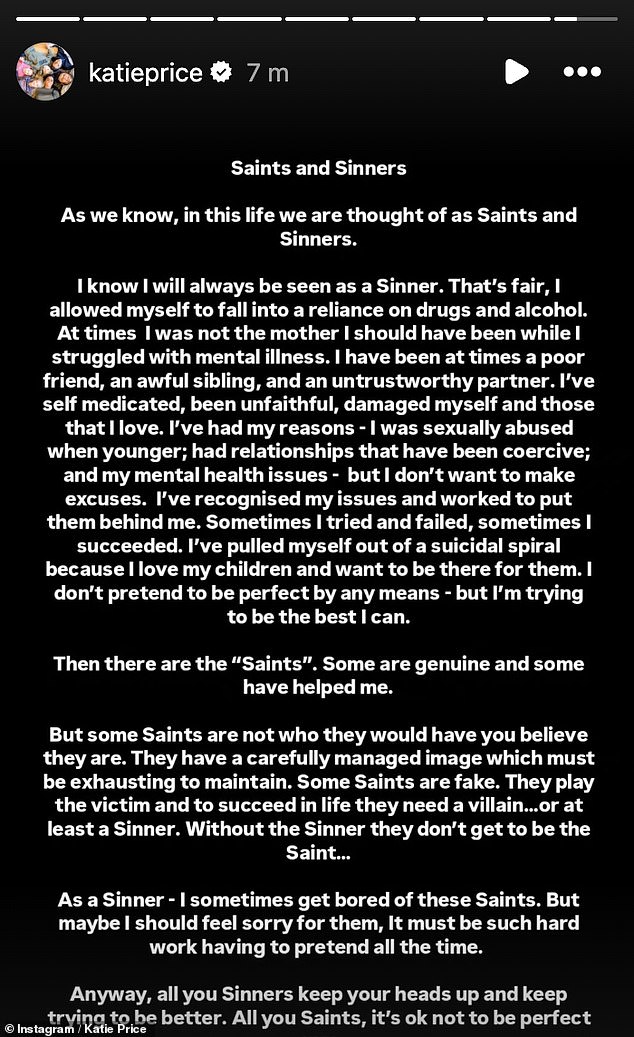The image size is (634, 1037).
Task: Open the three-dot story options menu
Action: coord(582,73)
